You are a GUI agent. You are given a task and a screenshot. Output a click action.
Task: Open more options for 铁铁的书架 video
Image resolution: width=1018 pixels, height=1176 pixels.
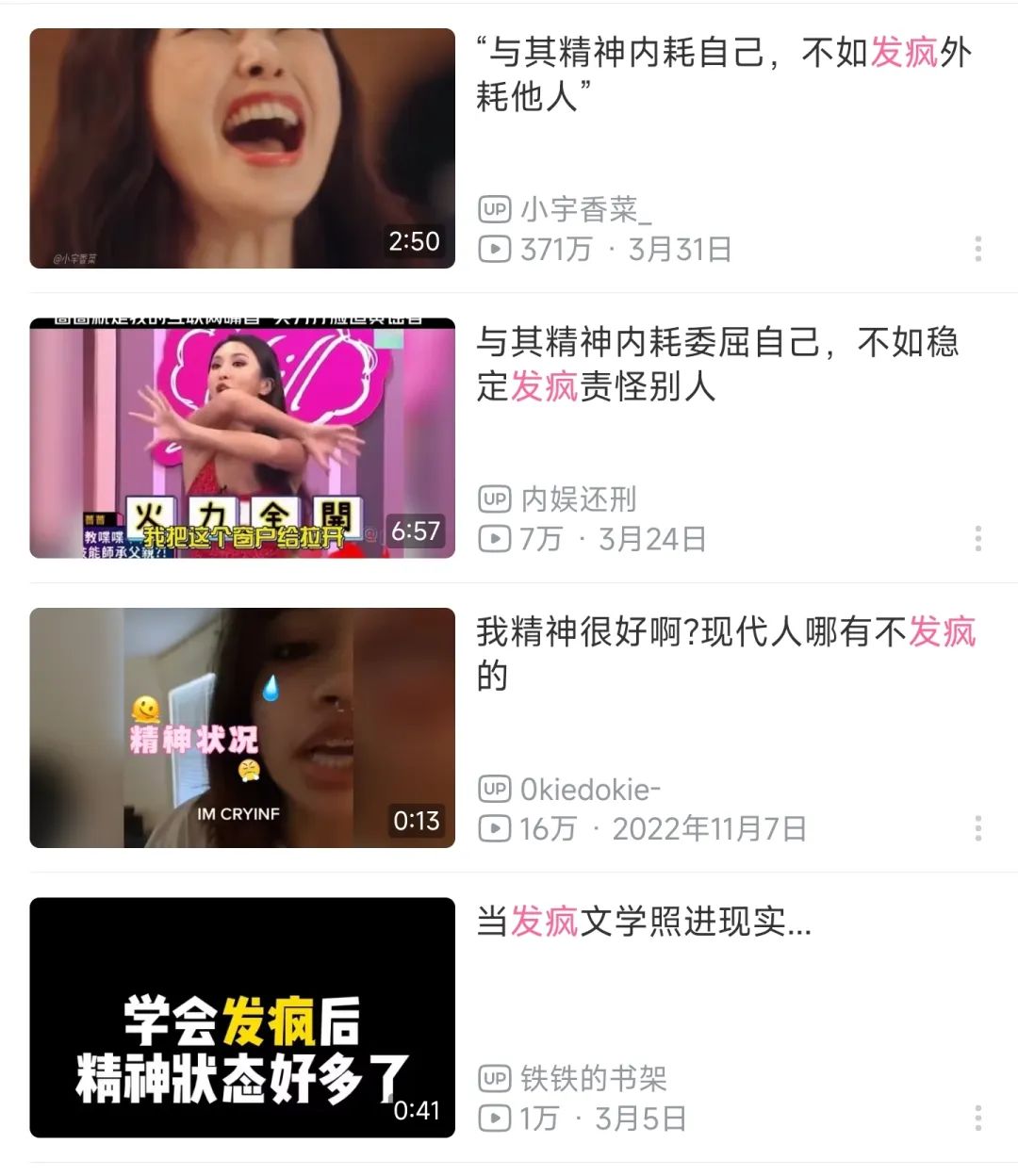tap(978, 1118)
